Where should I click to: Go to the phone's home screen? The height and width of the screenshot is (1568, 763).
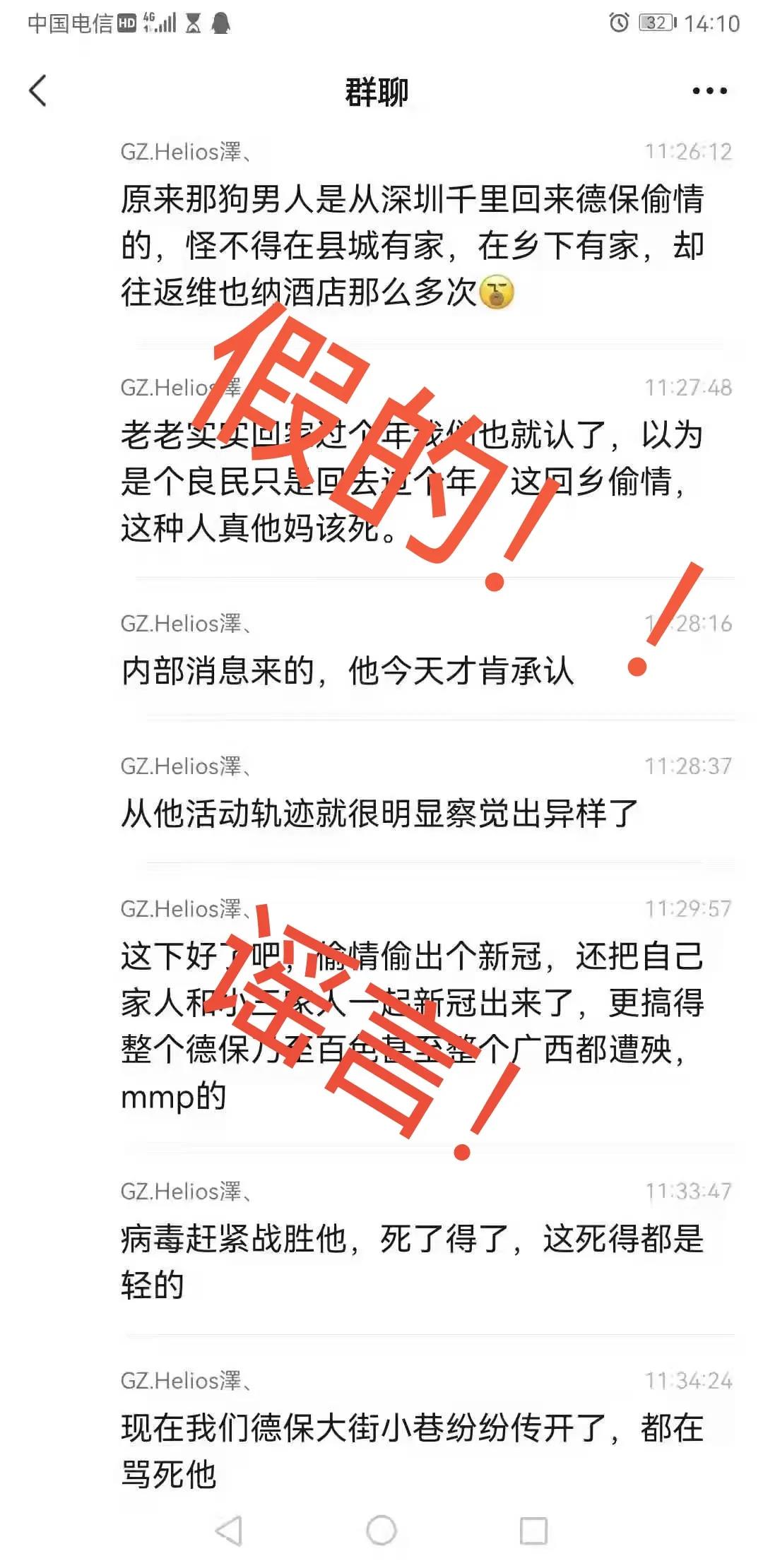pyautogui.click(x=381, y=1531)
